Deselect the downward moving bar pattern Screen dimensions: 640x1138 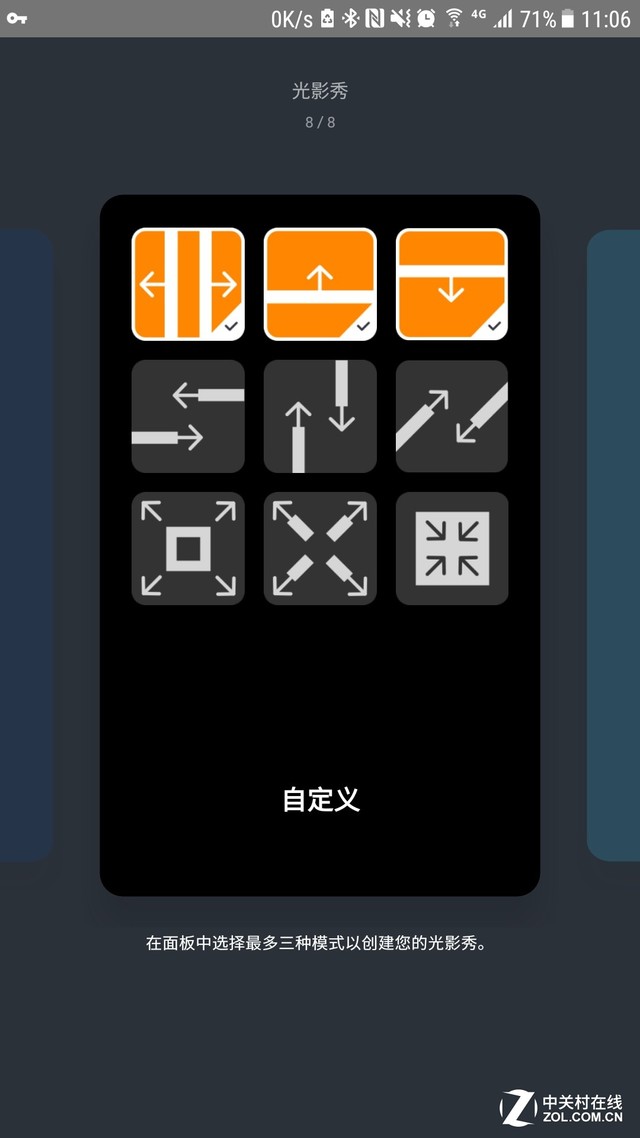452,284
